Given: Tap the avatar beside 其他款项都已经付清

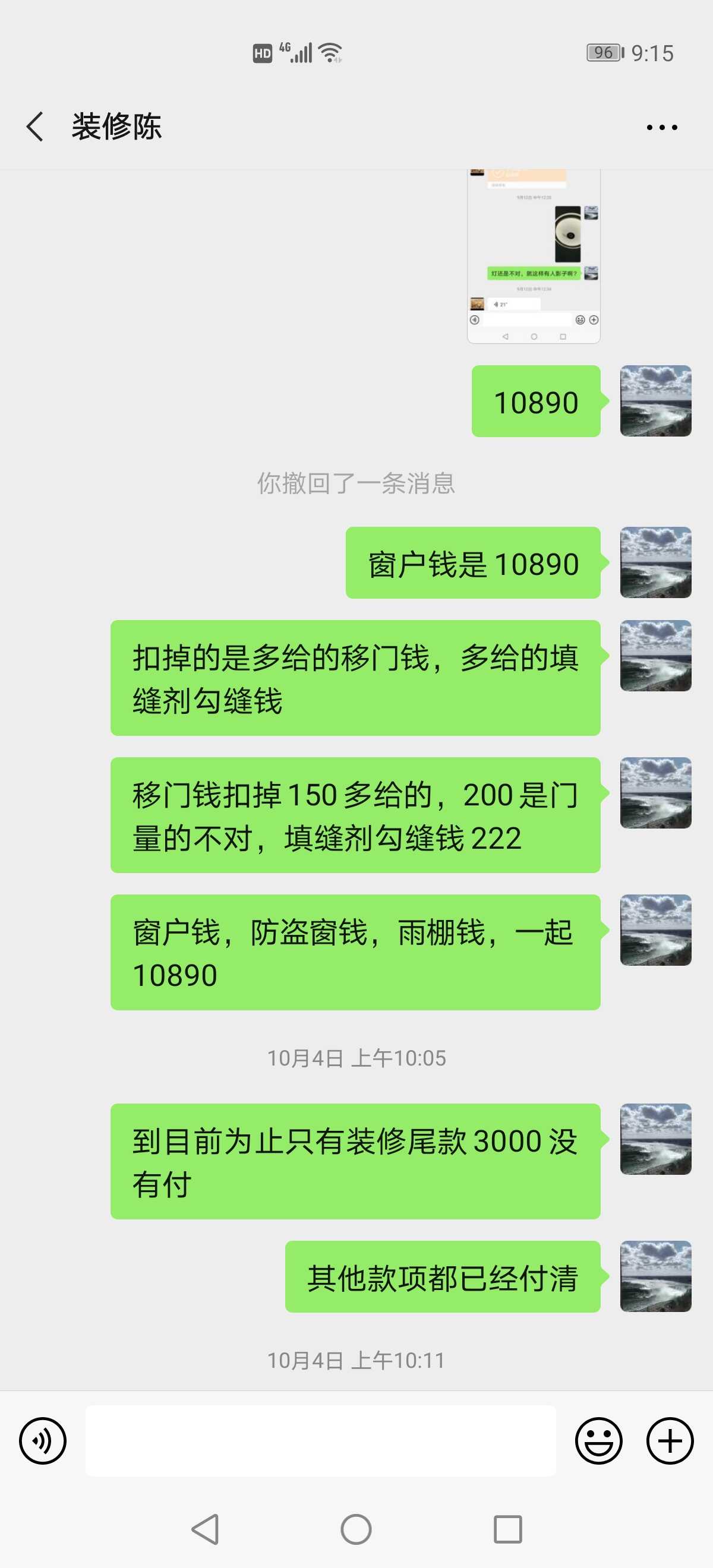Looking at the screenshot, I should (655, 1276).
